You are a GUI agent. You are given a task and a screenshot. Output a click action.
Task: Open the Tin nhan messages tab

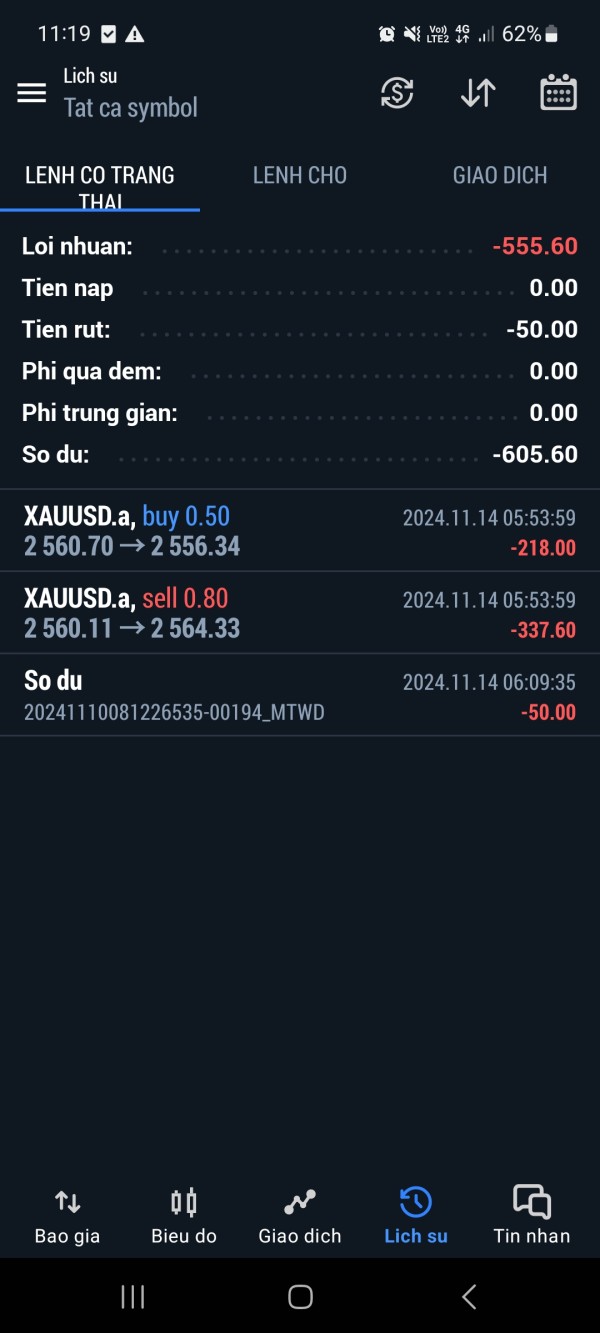[x=532, y=1216]
